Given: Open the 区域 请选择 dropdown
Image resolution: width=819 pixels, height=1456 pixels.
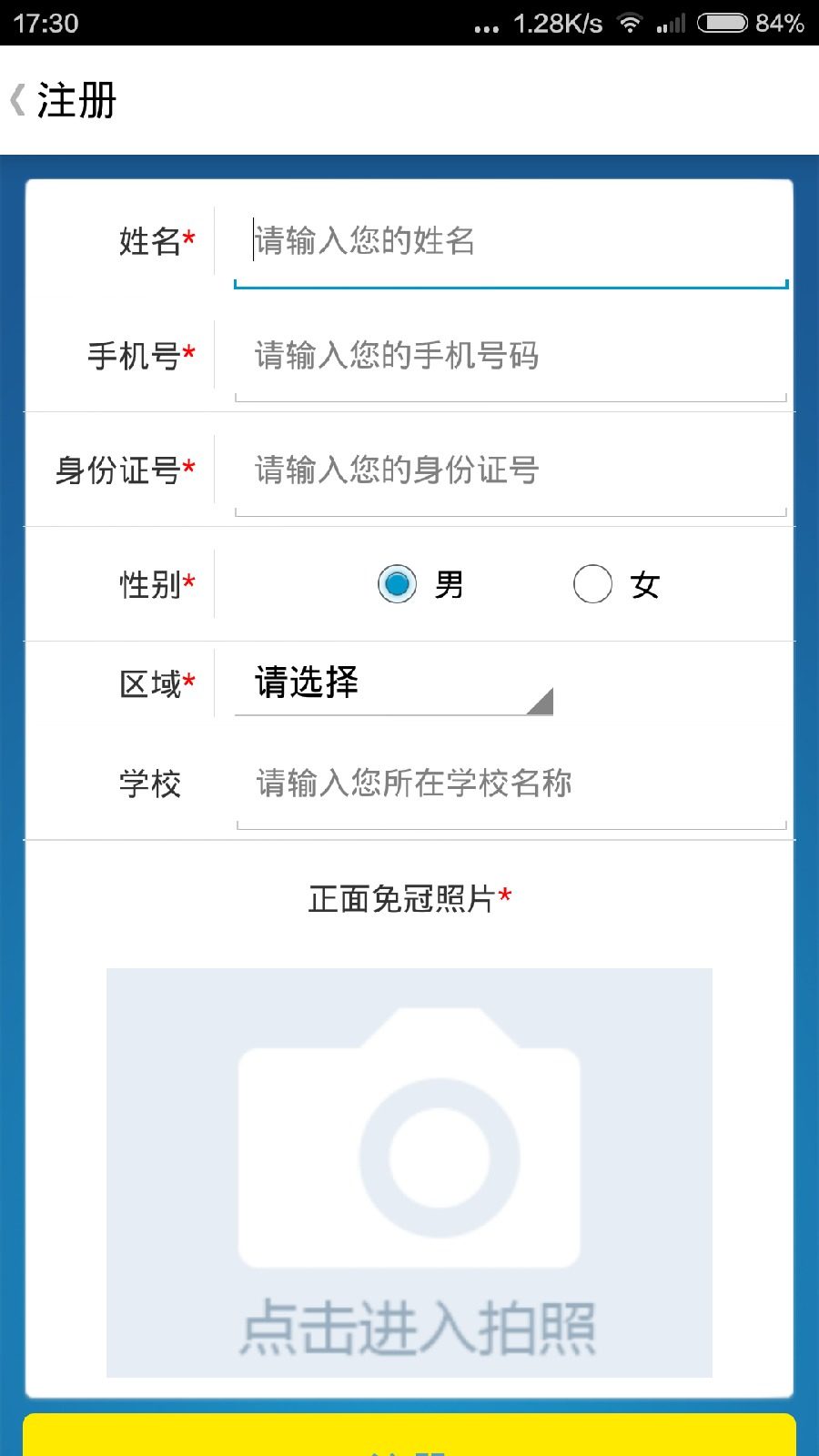Looking at the screenshot, I should click(393, 684).
